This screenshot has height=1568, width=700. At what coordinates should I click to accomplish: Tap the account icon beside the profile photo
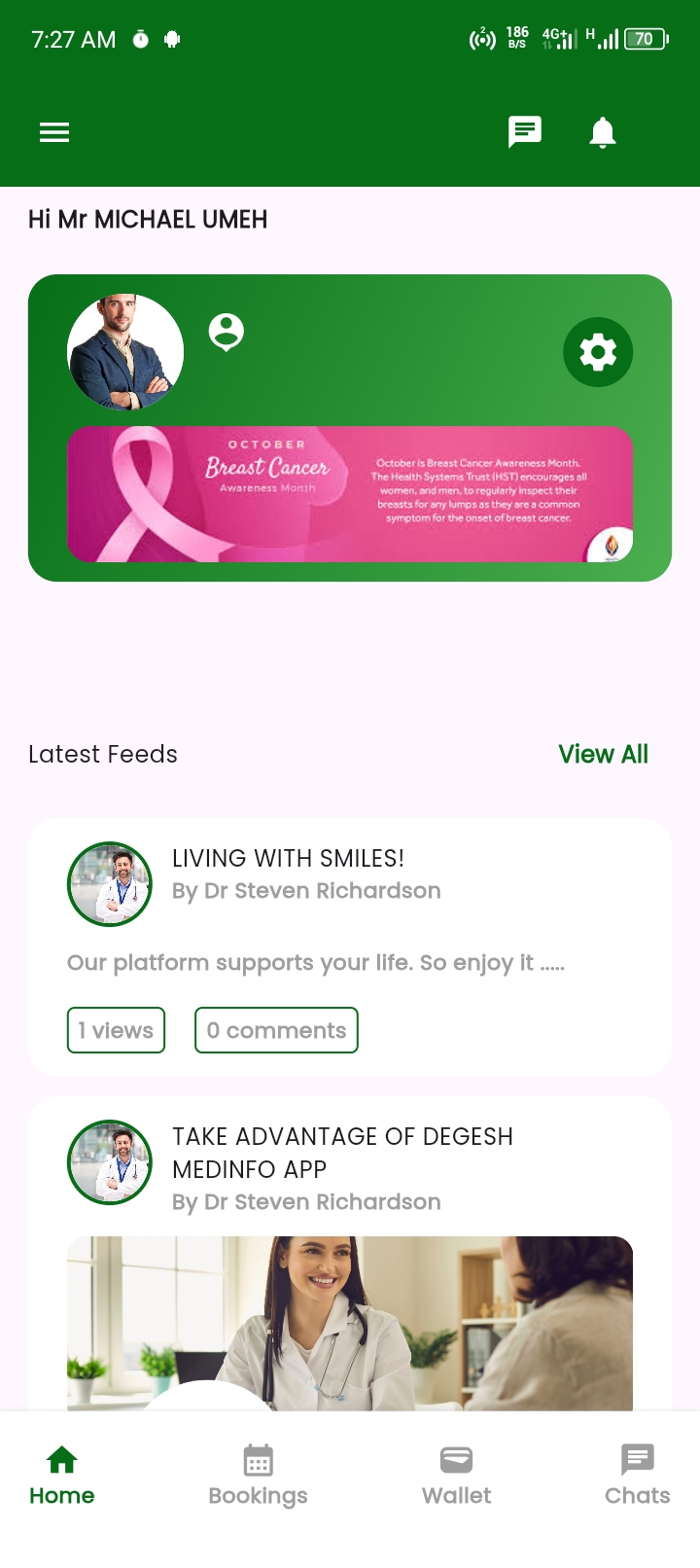click(227, 332)
